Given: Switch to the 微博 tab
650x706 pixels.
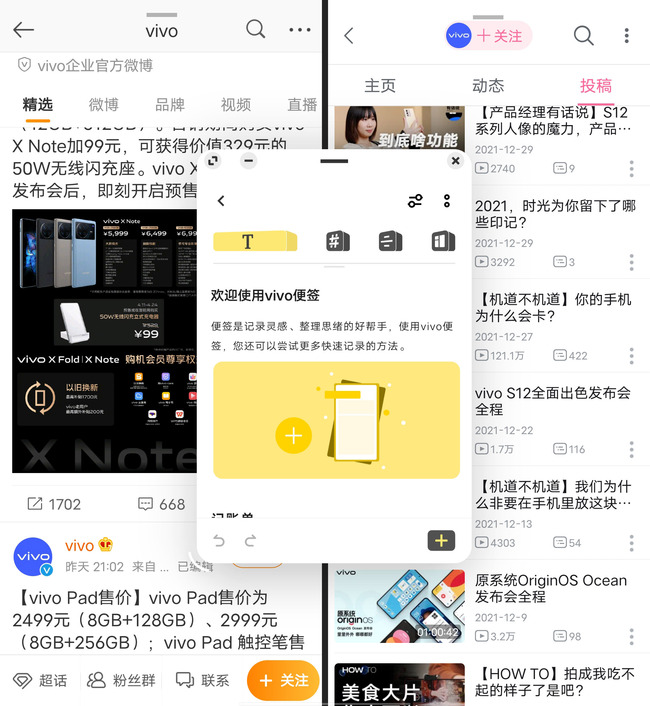Looking at the screenshot, I should coord(103,105).
